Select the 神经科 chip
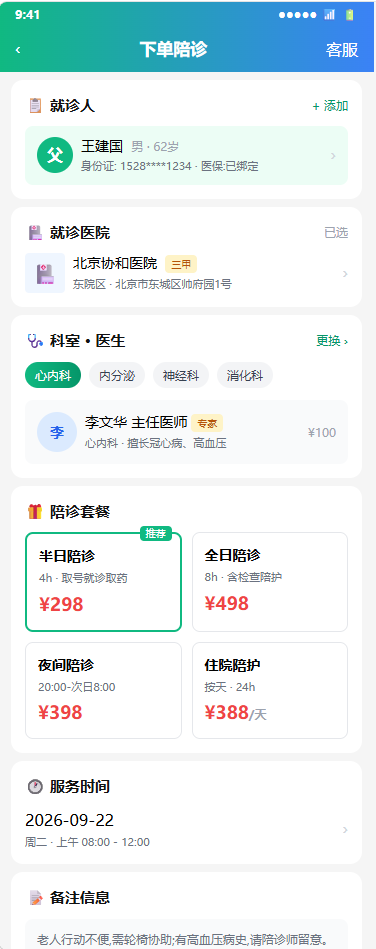Image resolution: width=376 pixels, height=949 pixels. (x=181, y=375)
